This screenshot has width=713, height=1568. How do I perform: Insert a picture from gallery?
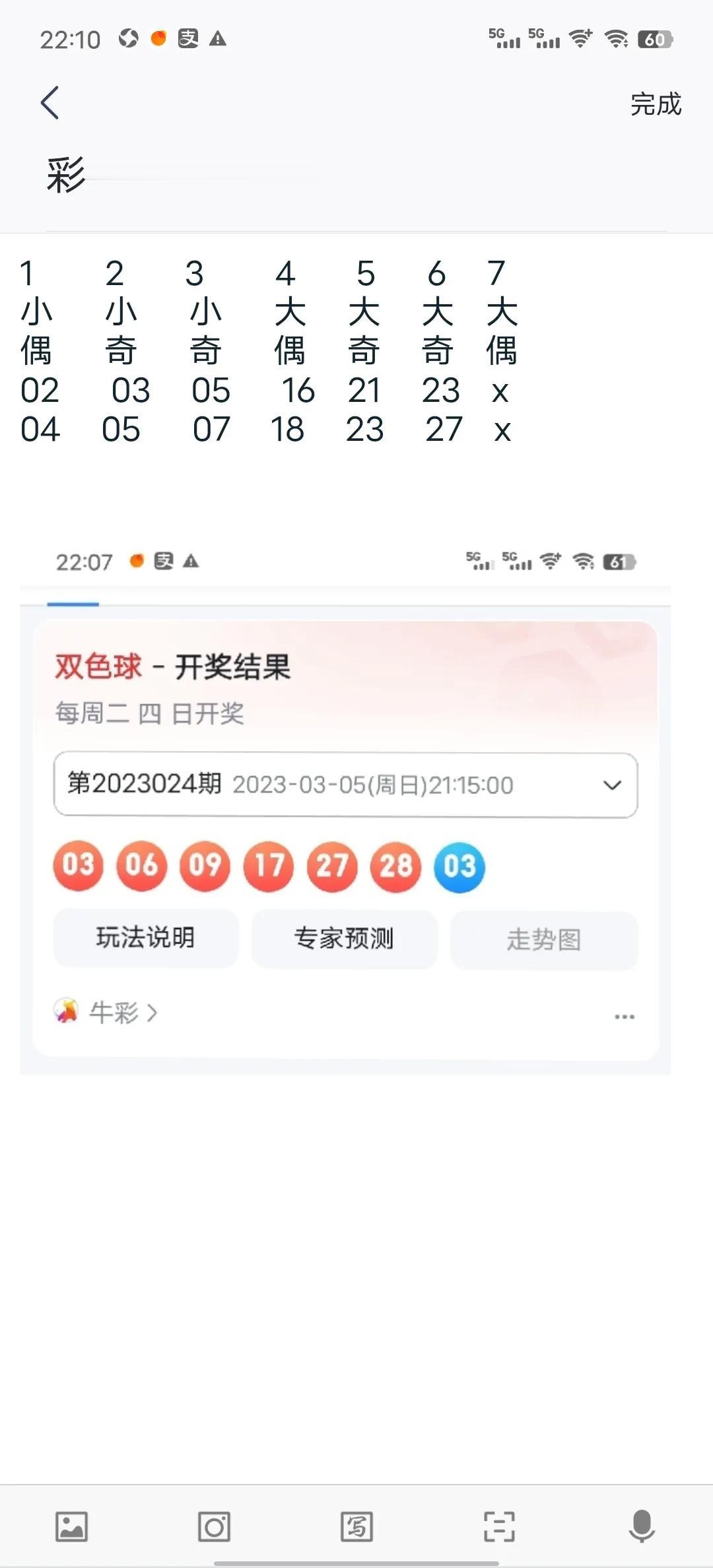coord(71,1526)
